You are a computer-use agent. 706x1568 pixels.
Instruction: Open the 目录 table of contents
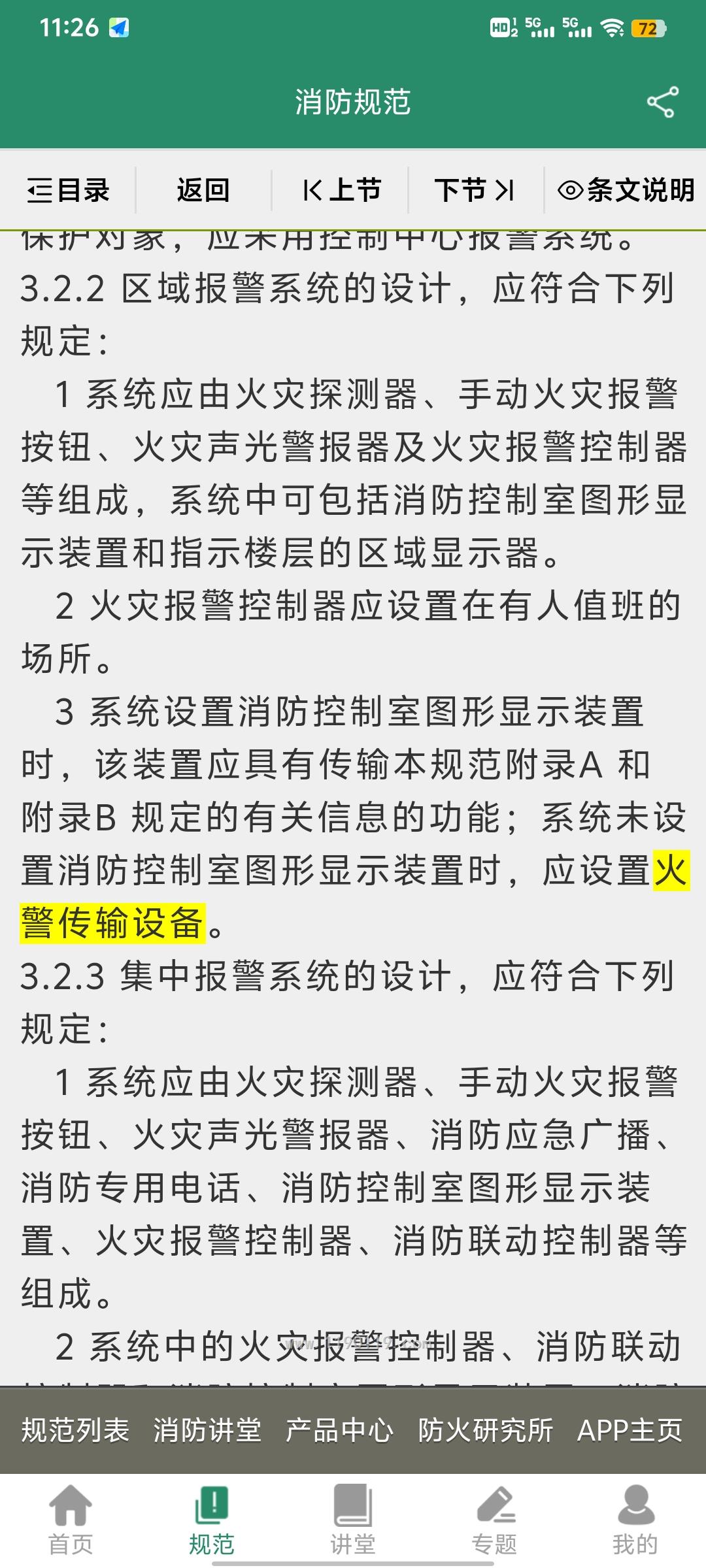click(68, 190)
